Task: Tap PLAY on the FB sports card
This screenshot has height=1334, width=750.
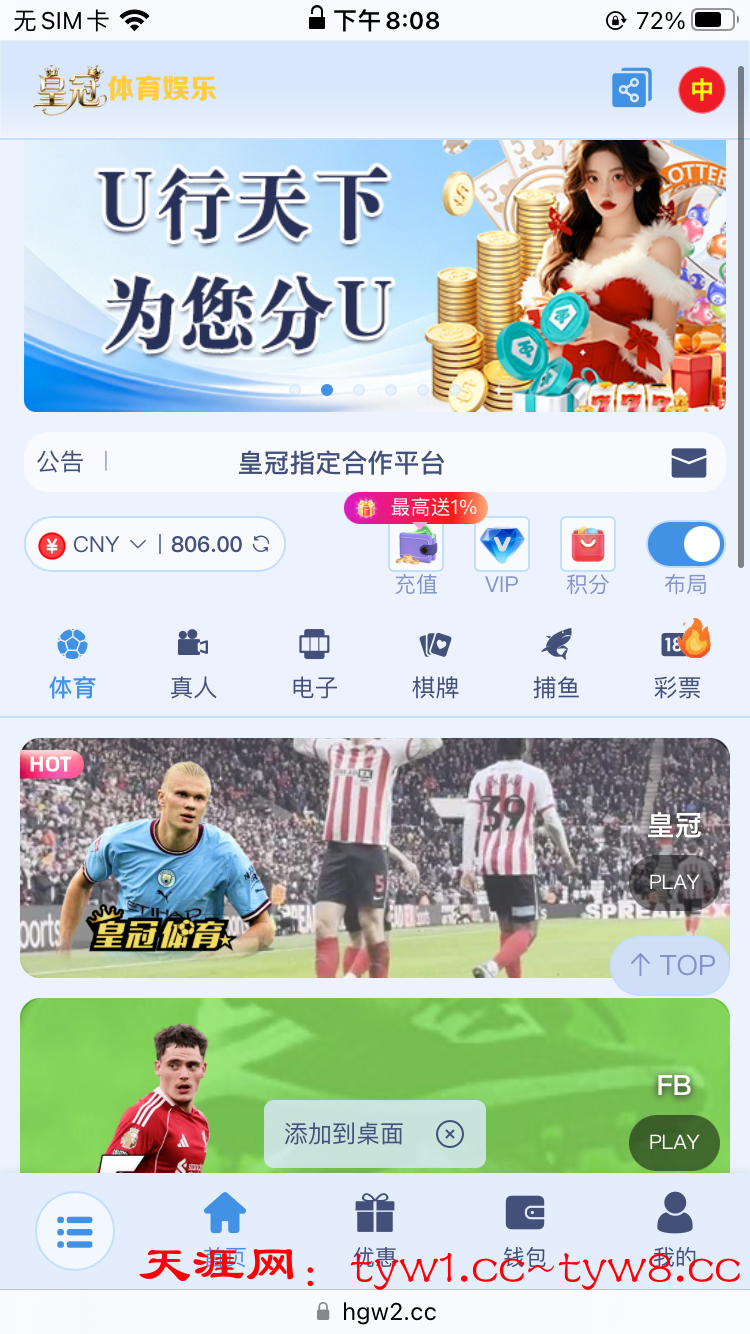Action: 674,1142
